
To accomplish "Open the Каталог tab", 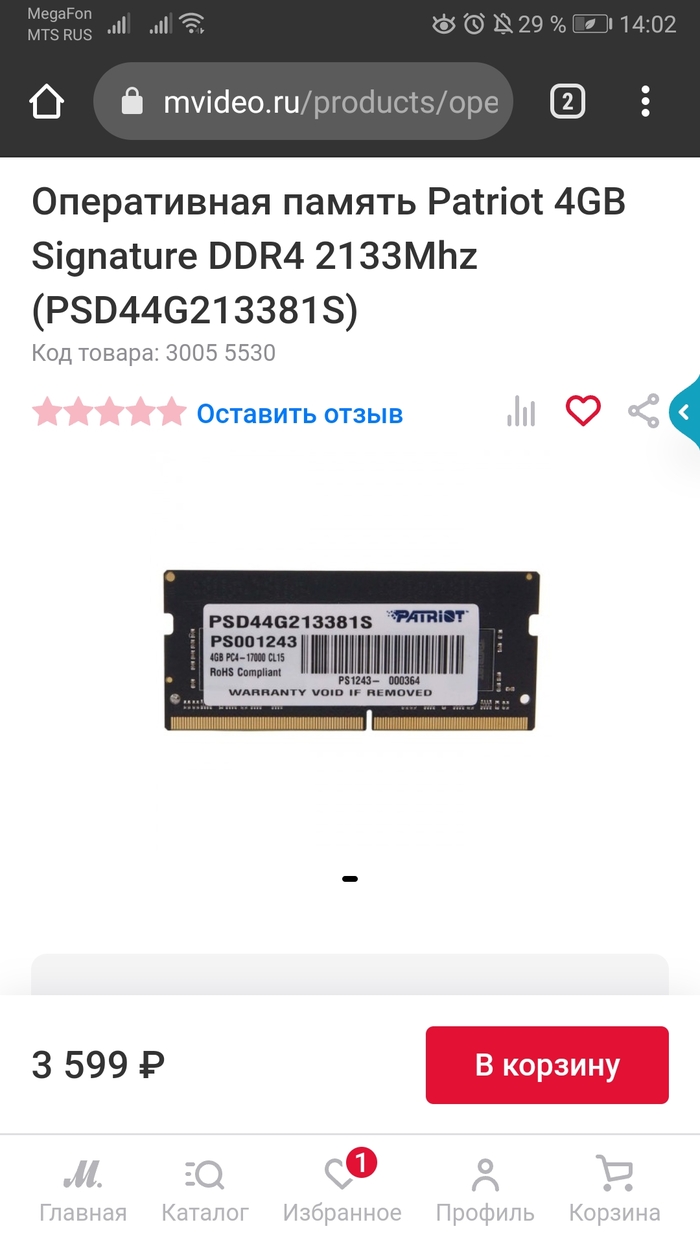I will [205, 1190].
